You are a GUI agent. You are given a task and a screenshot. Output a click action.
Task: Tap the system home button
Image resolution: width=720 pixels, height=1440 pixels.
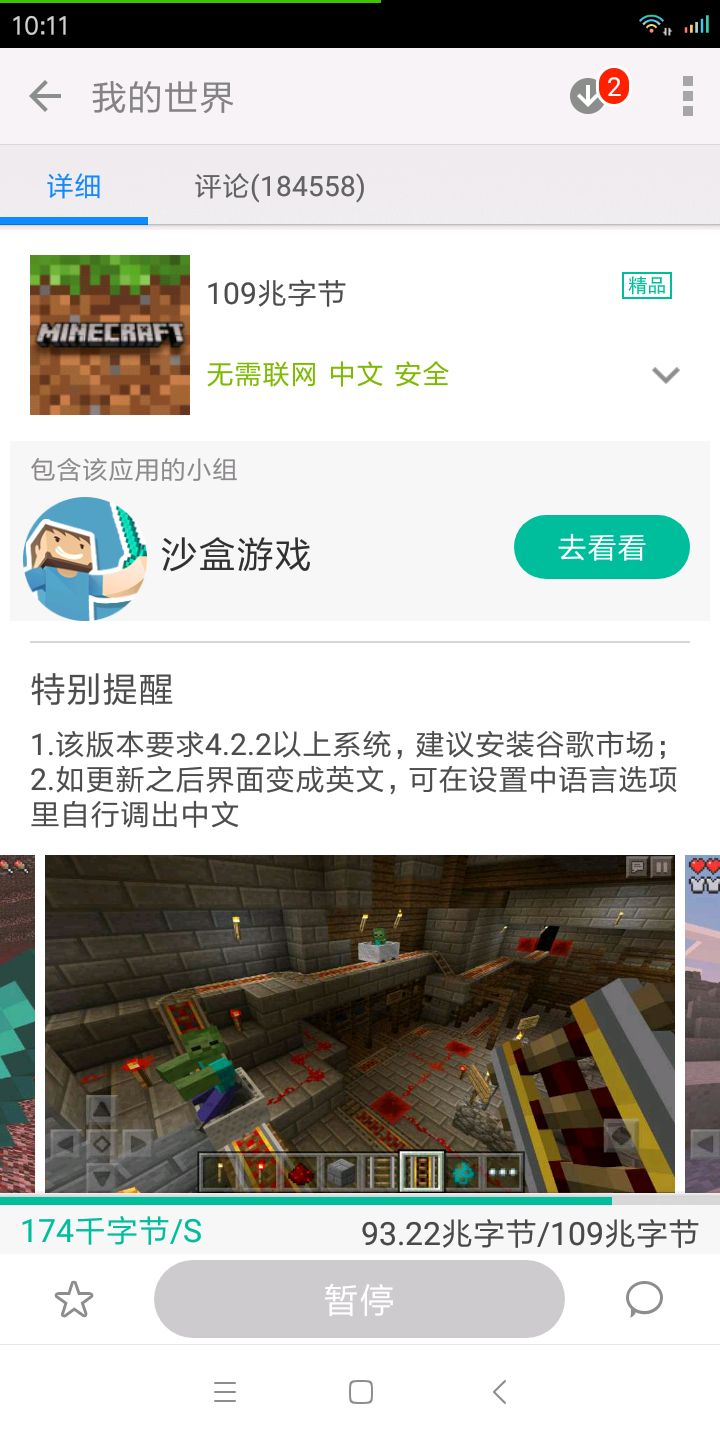click(361, 1392)
